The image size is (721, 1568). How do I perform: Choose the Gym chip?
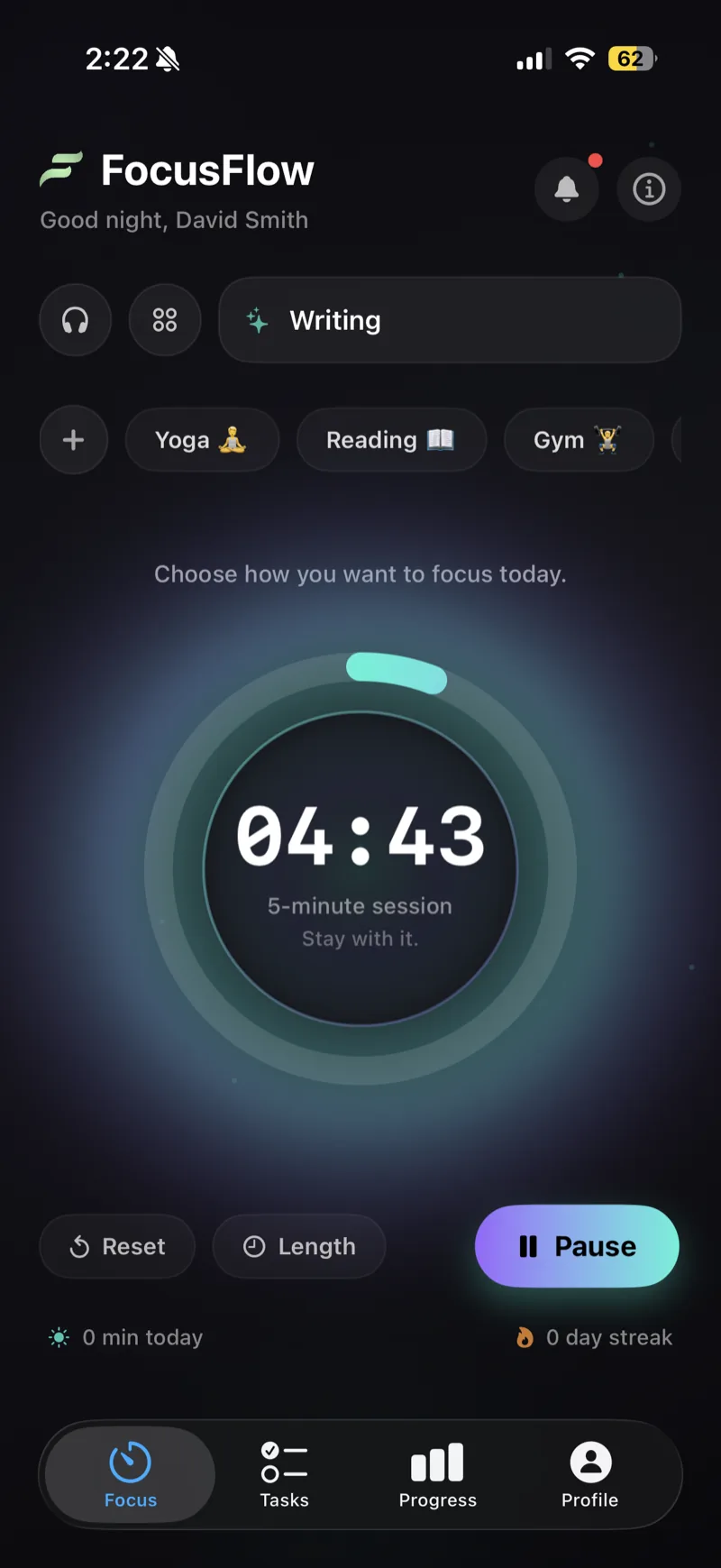tap(579, 440)
